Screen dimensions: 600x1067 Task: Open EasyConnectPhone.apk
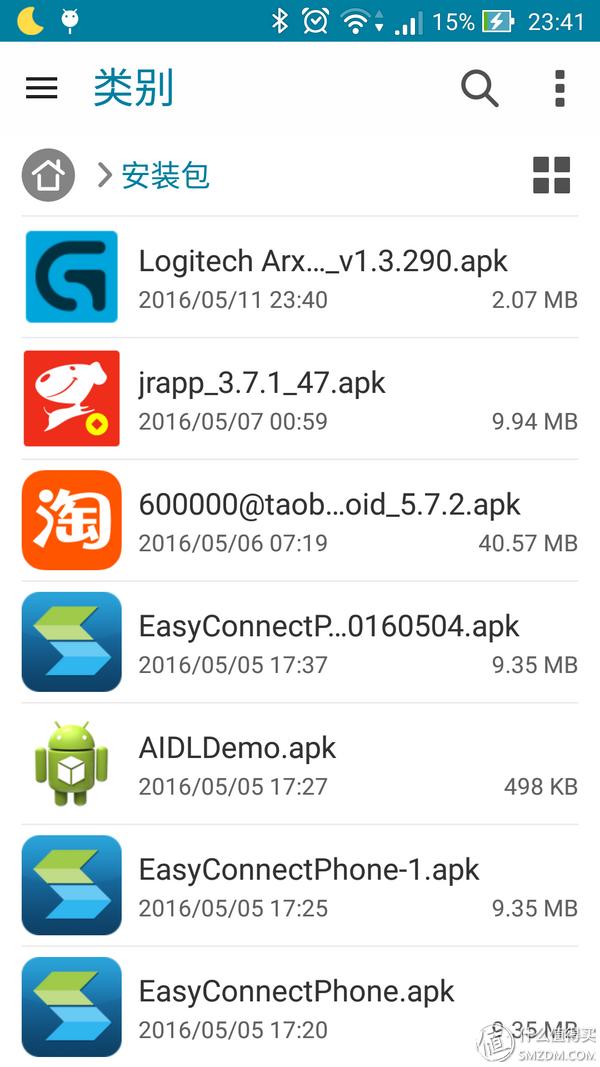tap(300, 1008)
